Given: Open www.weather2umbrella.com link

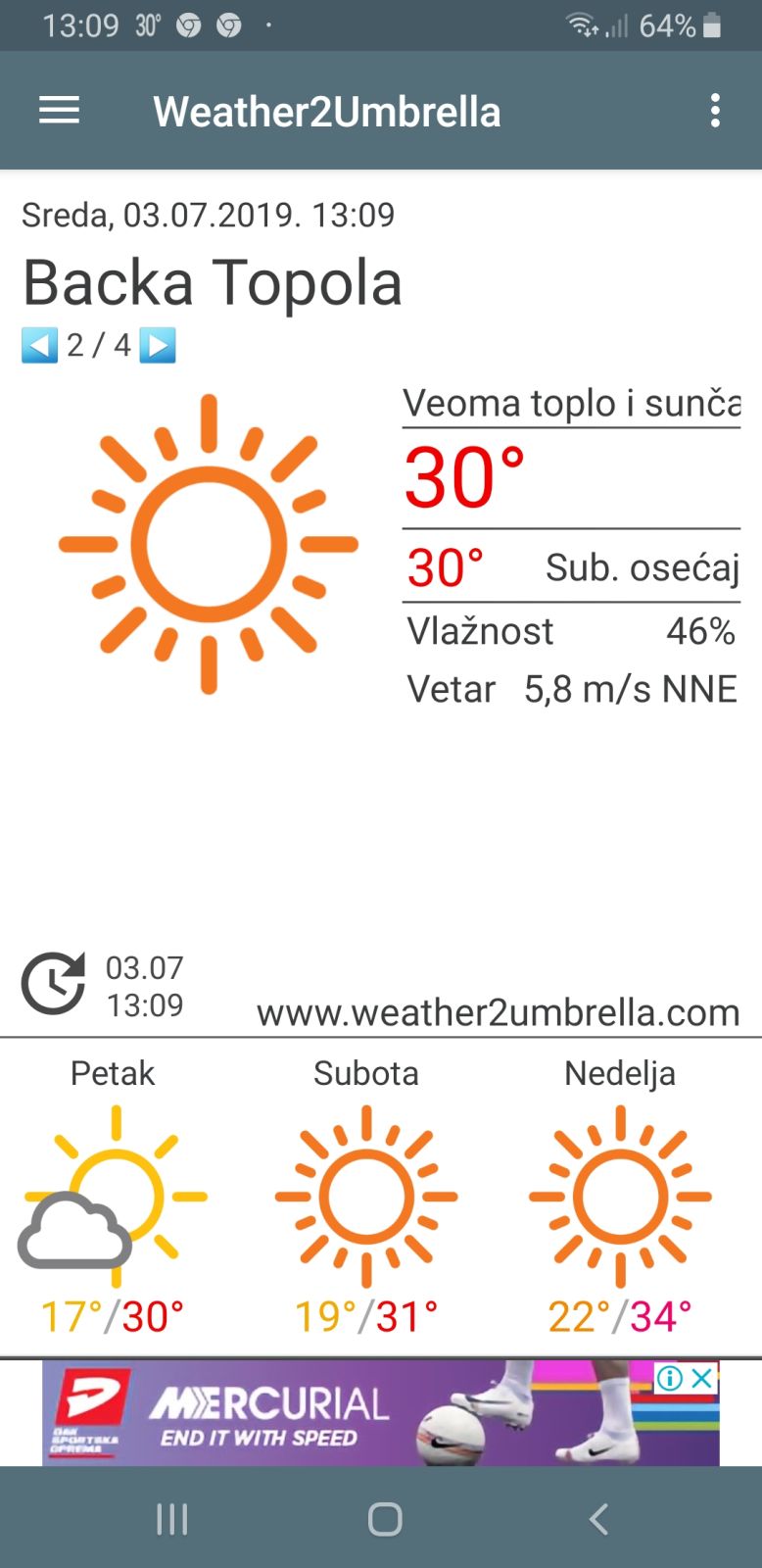Looking at the screenshot, I should [x=498, y=1012].
